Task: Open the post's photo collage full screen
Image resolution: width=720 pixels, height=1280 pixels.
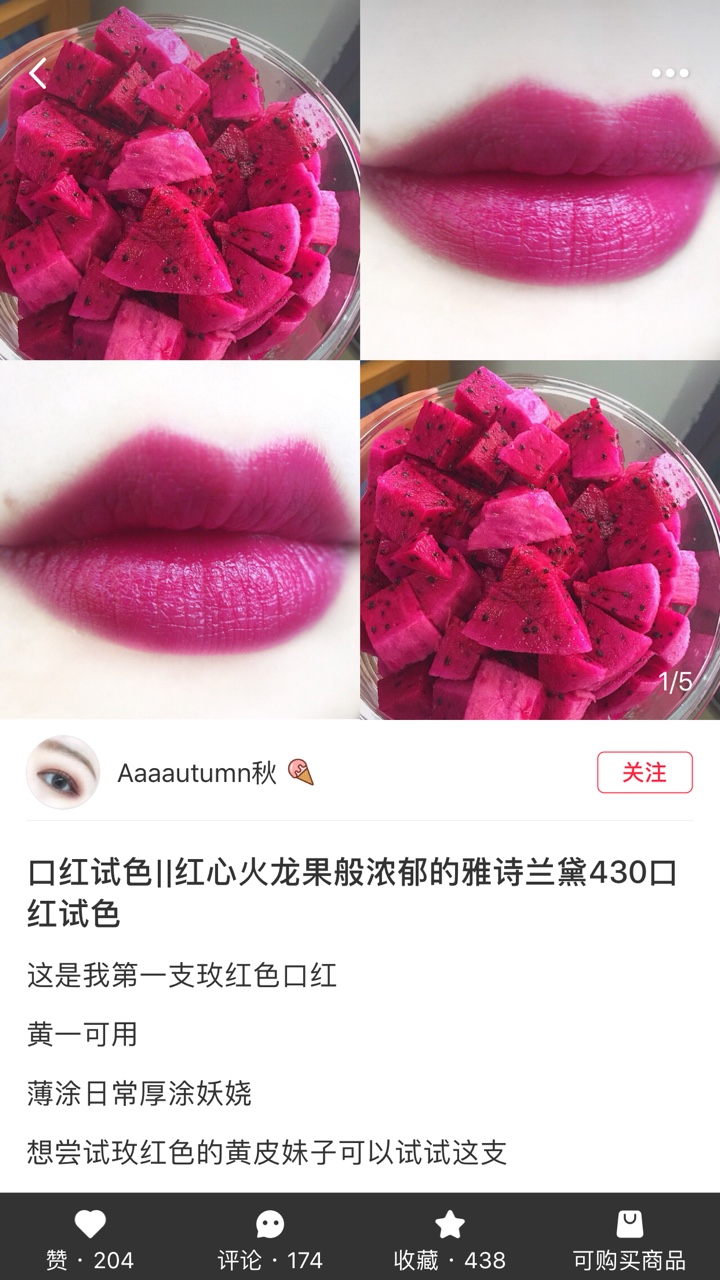Action: (360, 360)
